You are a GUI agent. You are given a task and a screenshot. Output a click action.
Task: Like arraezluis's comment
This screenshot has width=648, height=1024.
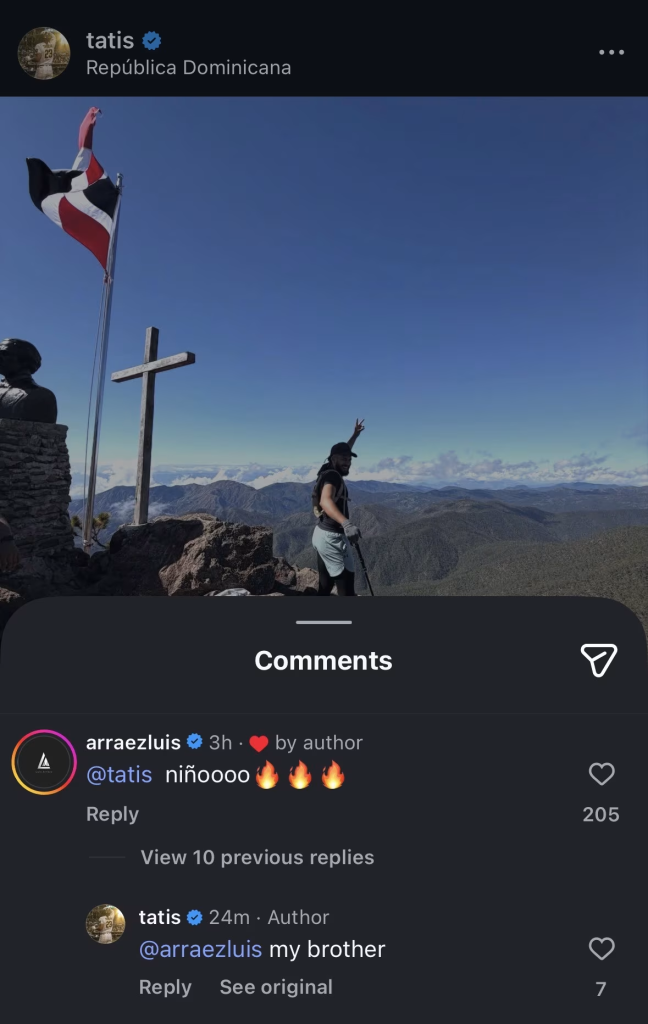(601, 774)
